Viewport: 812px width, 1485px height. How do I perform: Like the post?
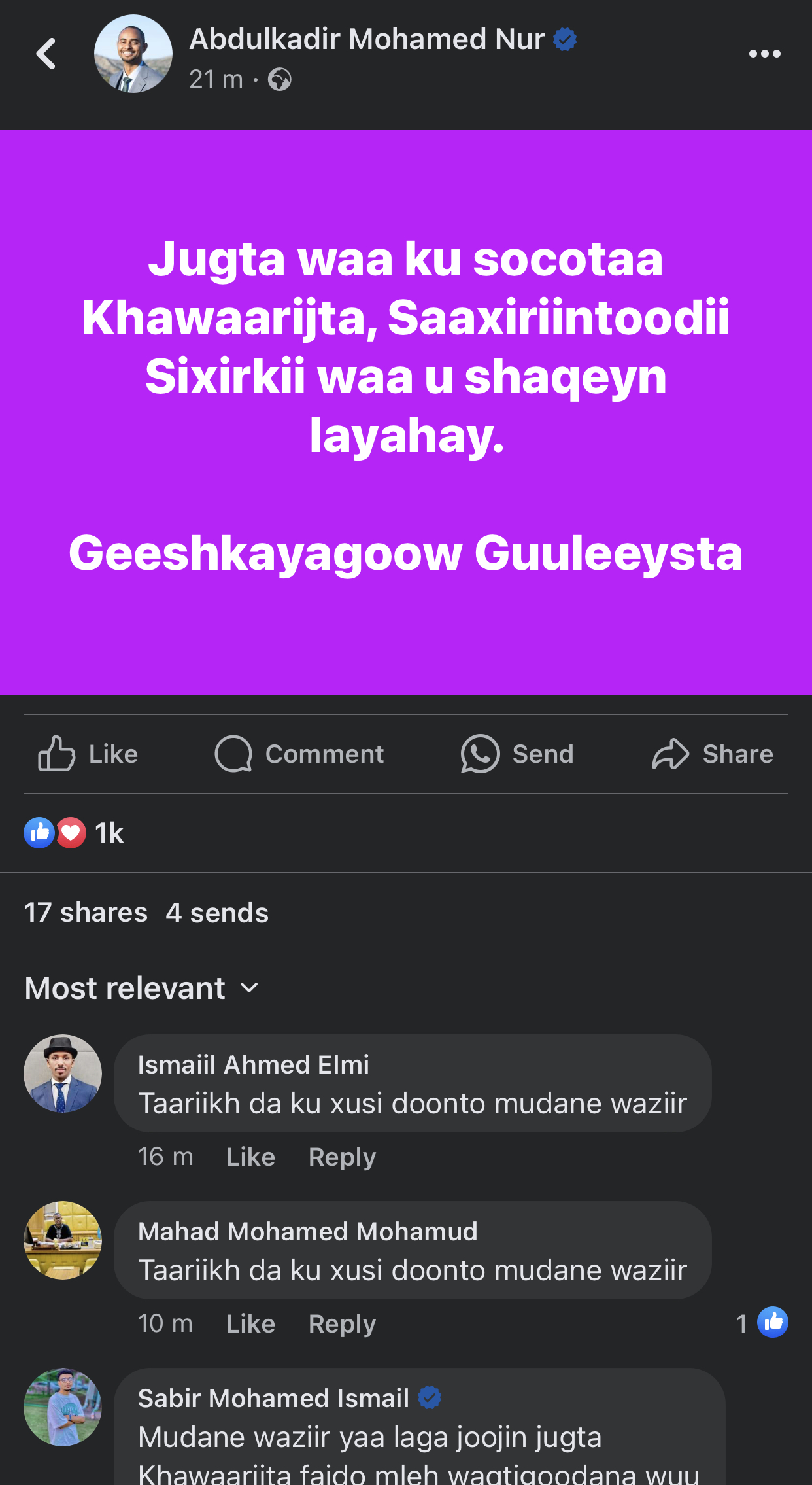[x=88, y=754]
